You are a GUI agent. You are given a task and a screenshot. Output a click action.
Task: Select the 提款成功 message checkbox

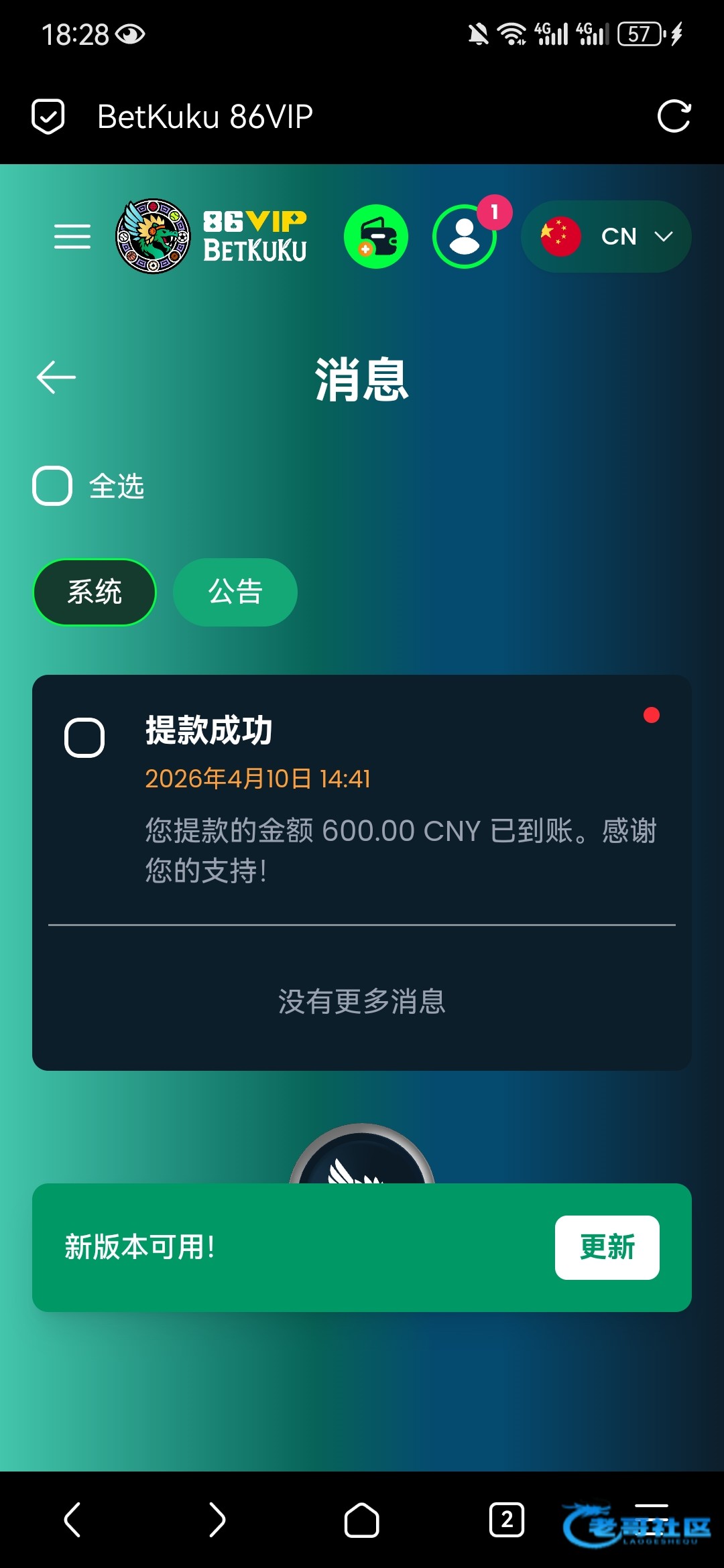[84, 738]
